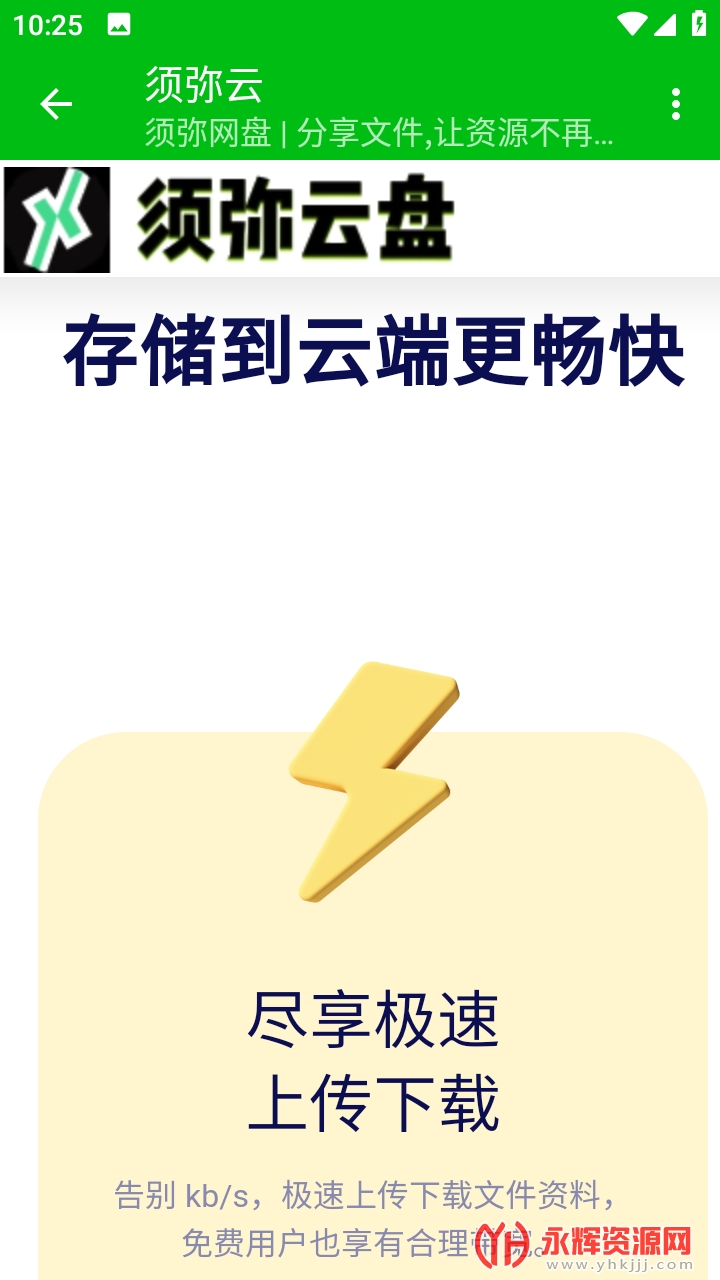Go back using the arrow icon

click(x=56, y=104)
